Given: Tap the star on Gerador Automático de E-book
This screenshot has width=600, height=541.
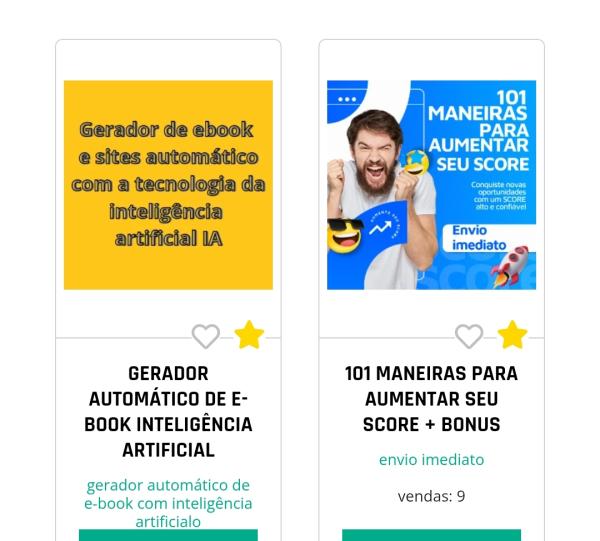Looking at the screenshot, I should [249, 335].
